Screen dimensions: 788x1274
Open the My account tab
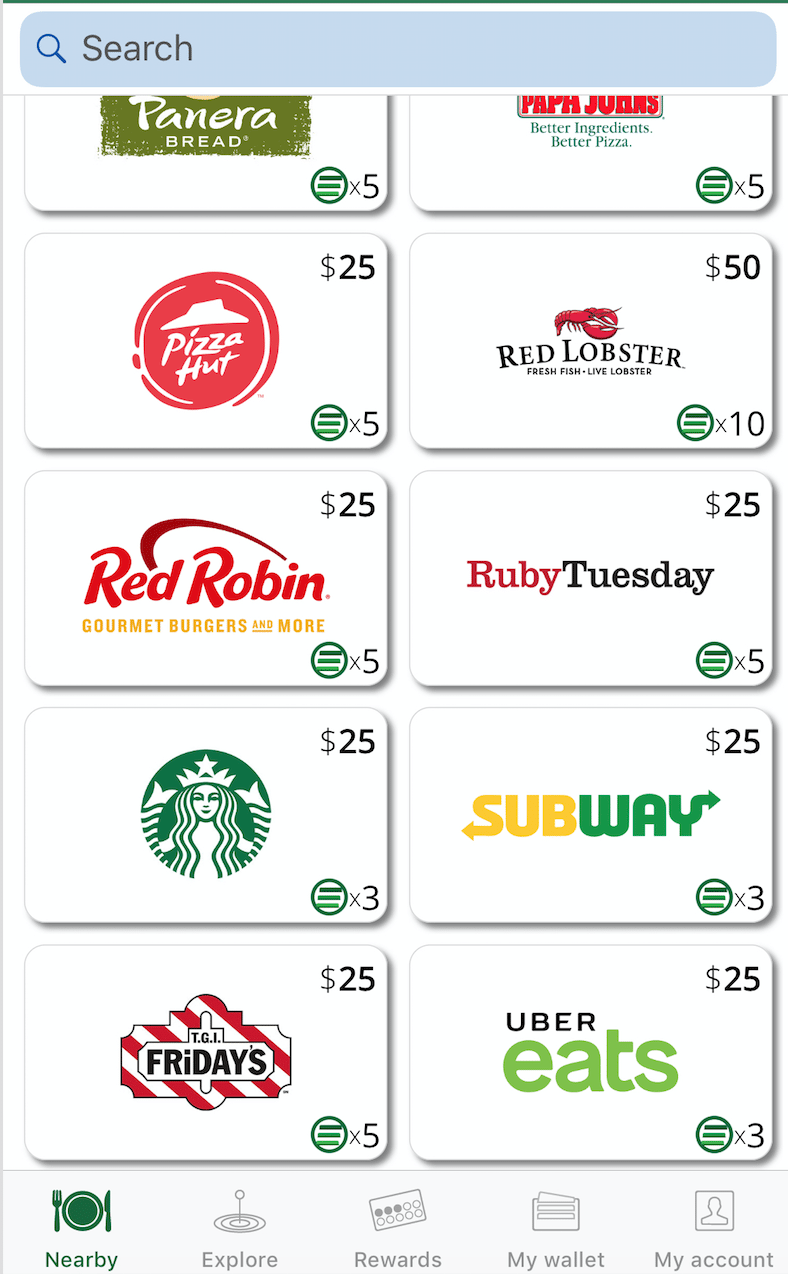pyautogui.click(x=714, y=1228)
